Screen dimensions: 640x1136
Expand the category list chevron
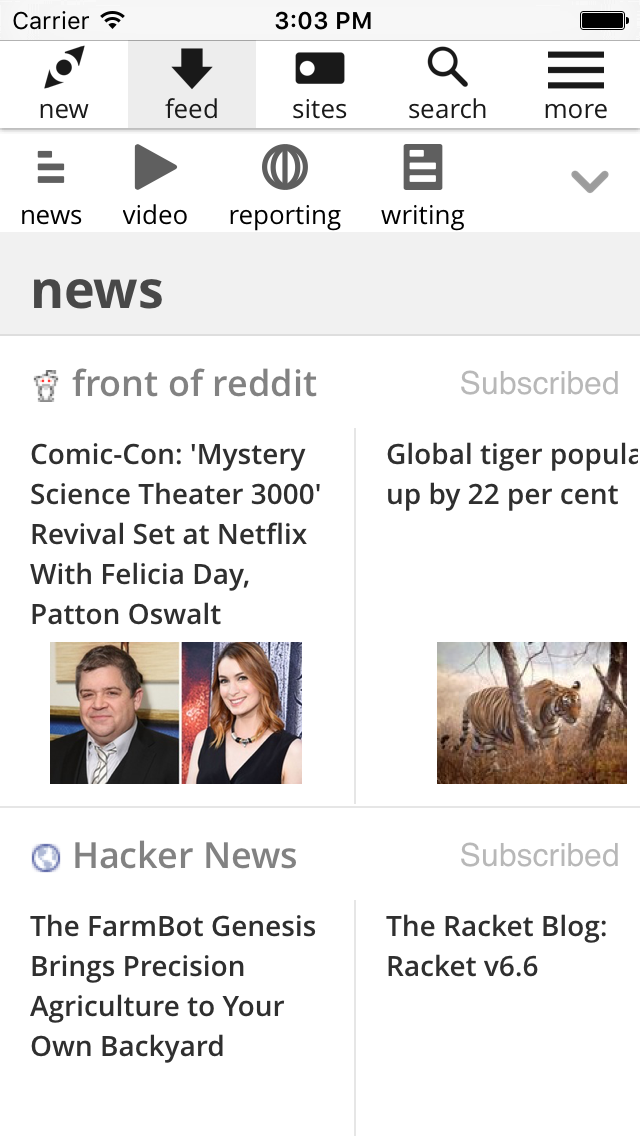[x=589, y=182]
